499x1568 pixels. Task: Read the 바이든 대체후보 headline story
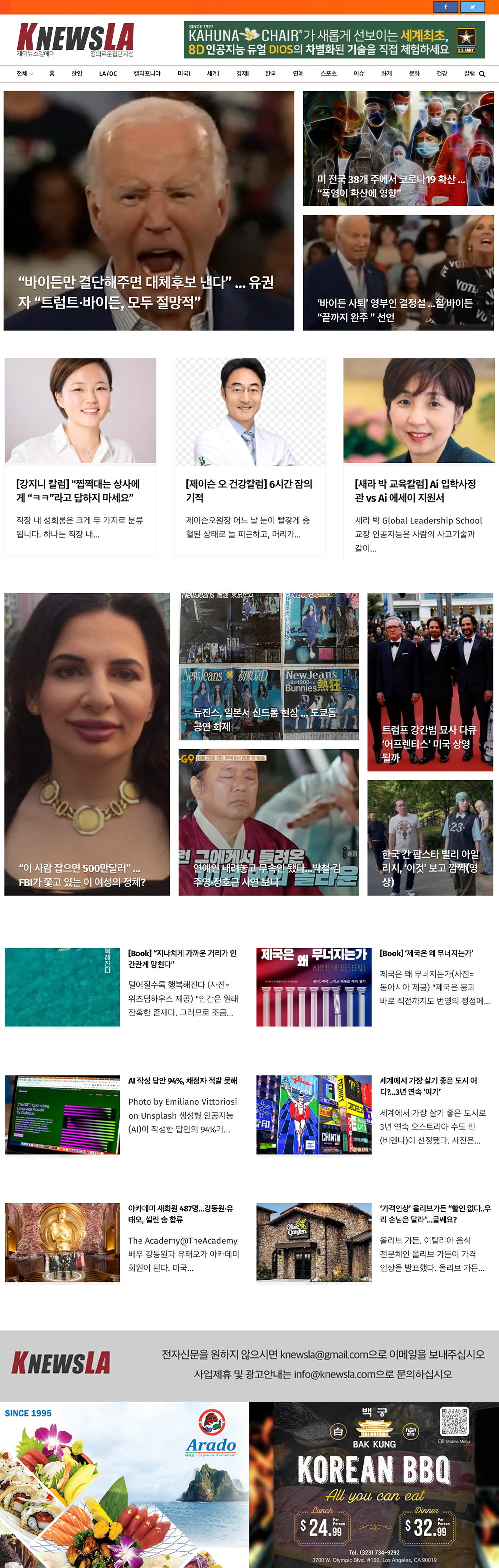tap(146, 292)
